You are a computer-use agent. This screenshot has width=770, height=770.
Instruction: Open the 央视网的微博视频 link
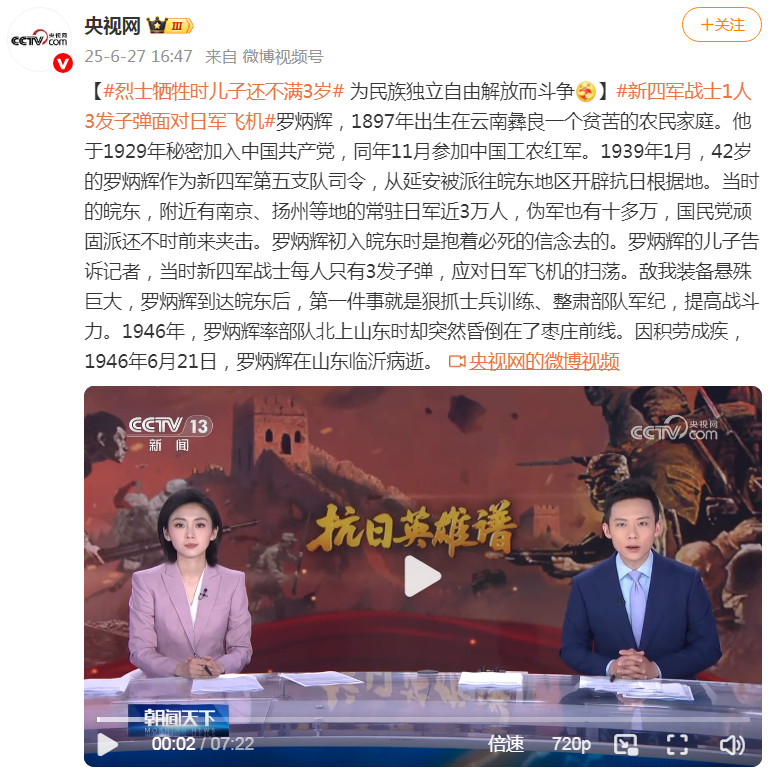[543, 361]
